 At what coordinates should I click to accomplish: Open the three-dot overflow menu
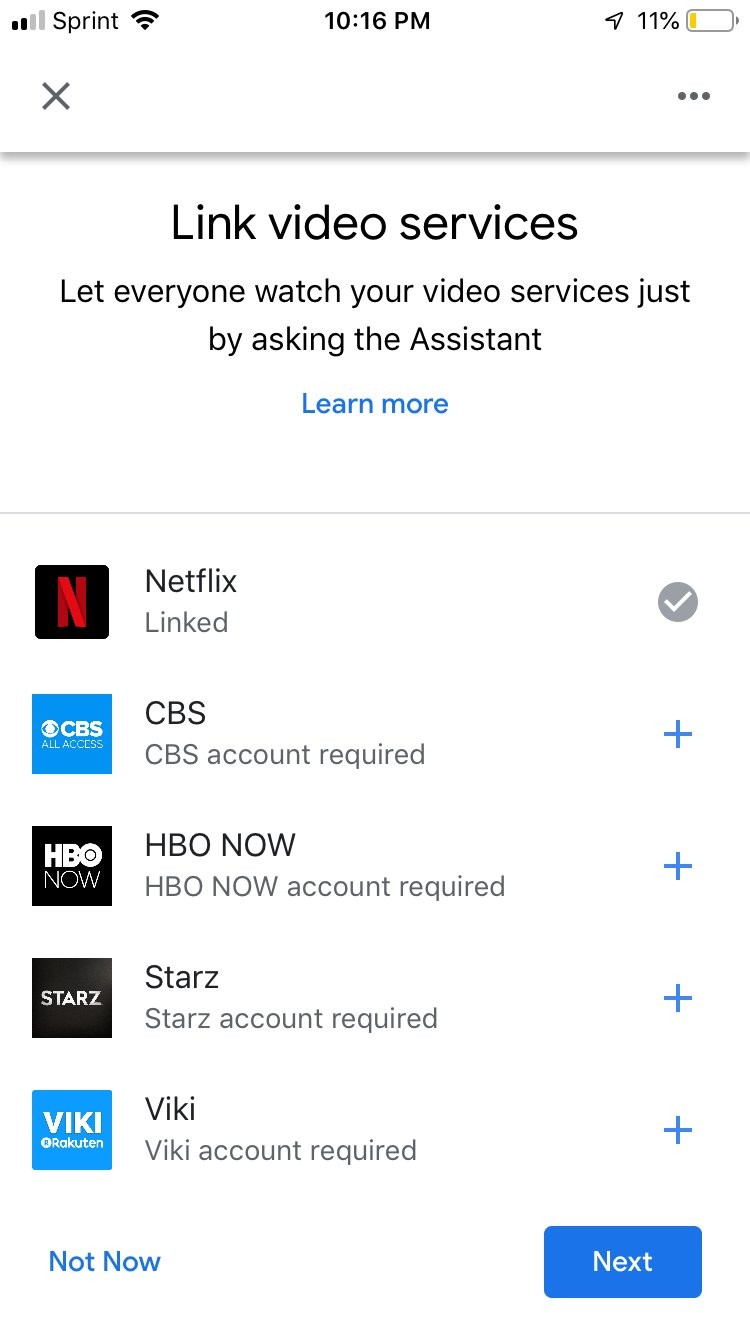[693, 96]
